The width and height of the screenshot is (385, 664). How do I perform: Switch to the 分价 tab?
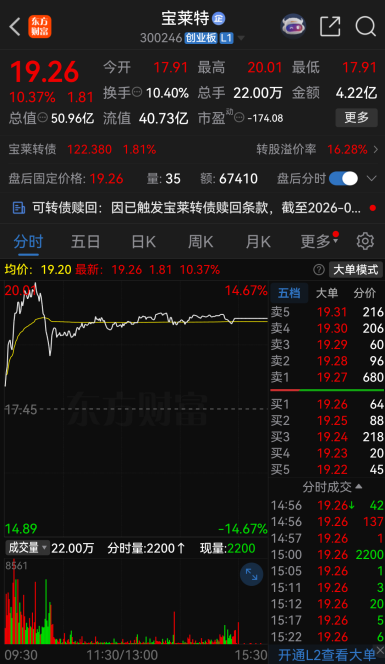pyautogui.click(x=364, y=293)
